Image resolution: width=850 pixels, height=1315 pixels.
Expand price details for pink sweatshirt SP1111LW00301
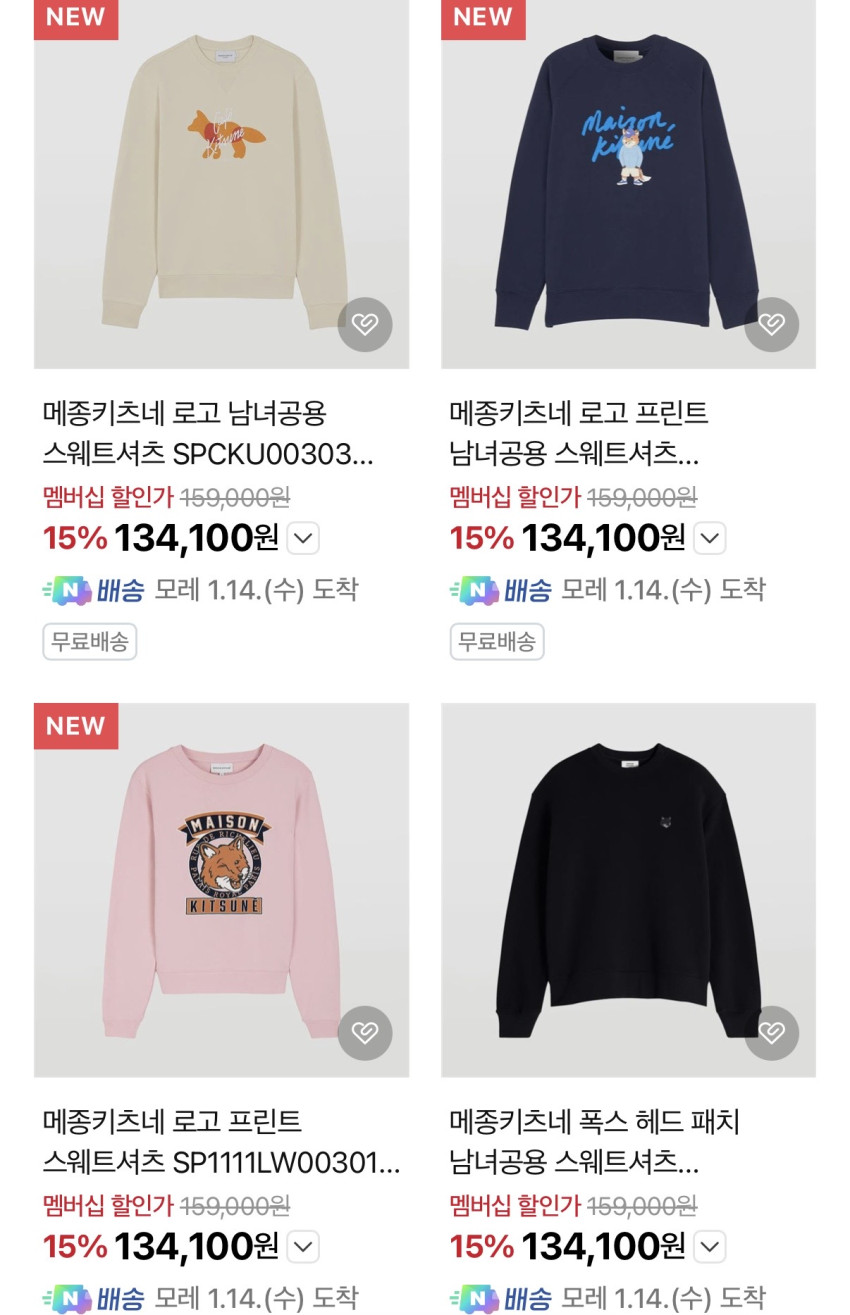(x=303, y=1247)
